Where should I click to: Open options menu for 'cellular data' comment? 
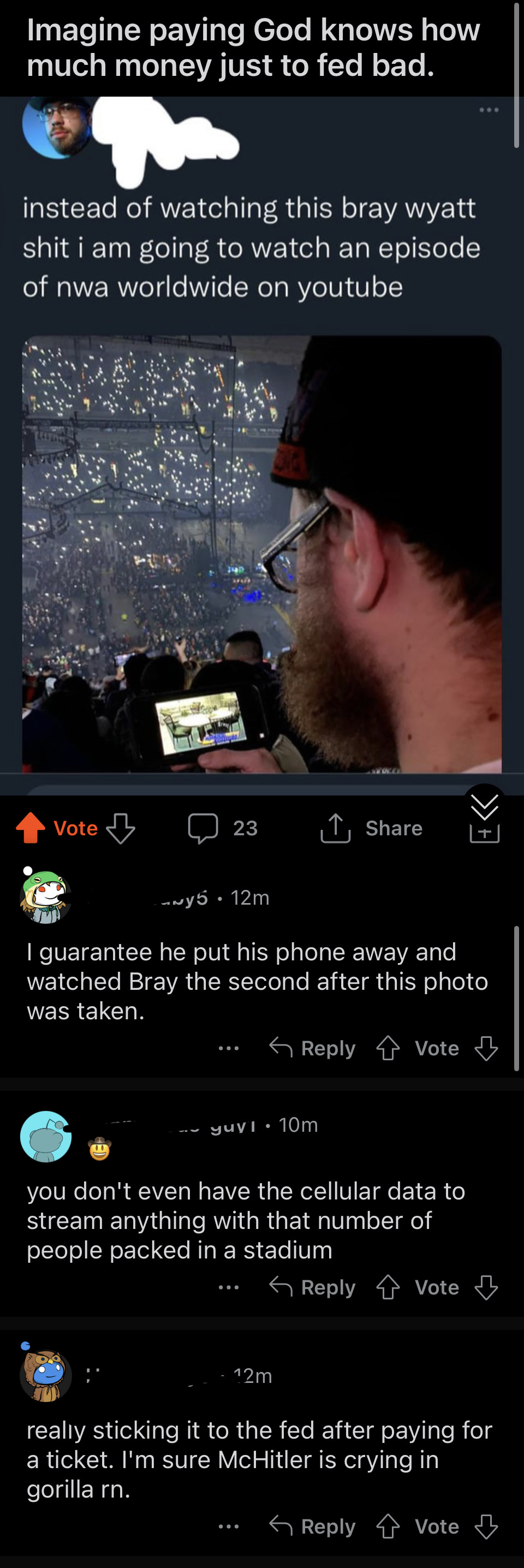pos(229,1287)
